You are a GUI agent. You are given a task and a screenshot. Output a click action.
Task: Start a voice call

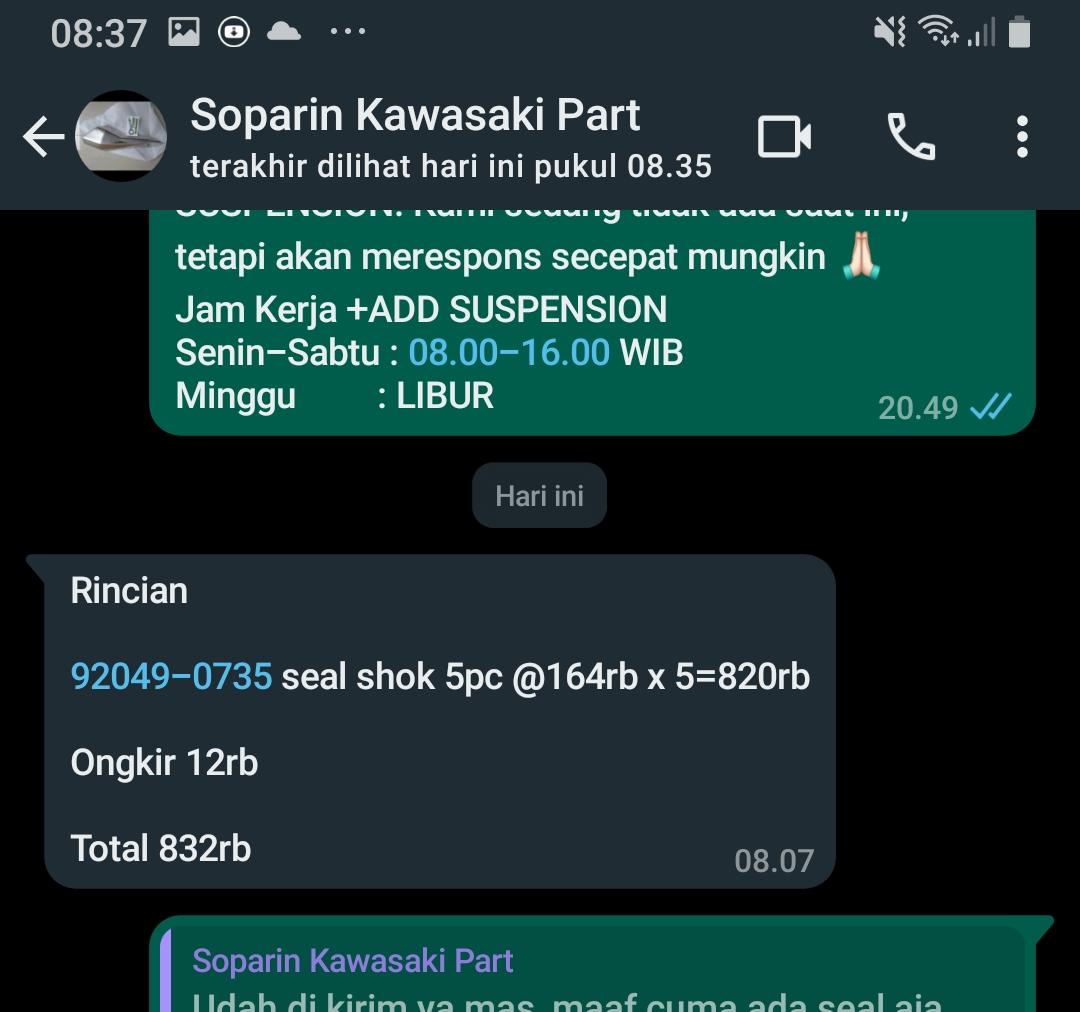pos(910,137)
